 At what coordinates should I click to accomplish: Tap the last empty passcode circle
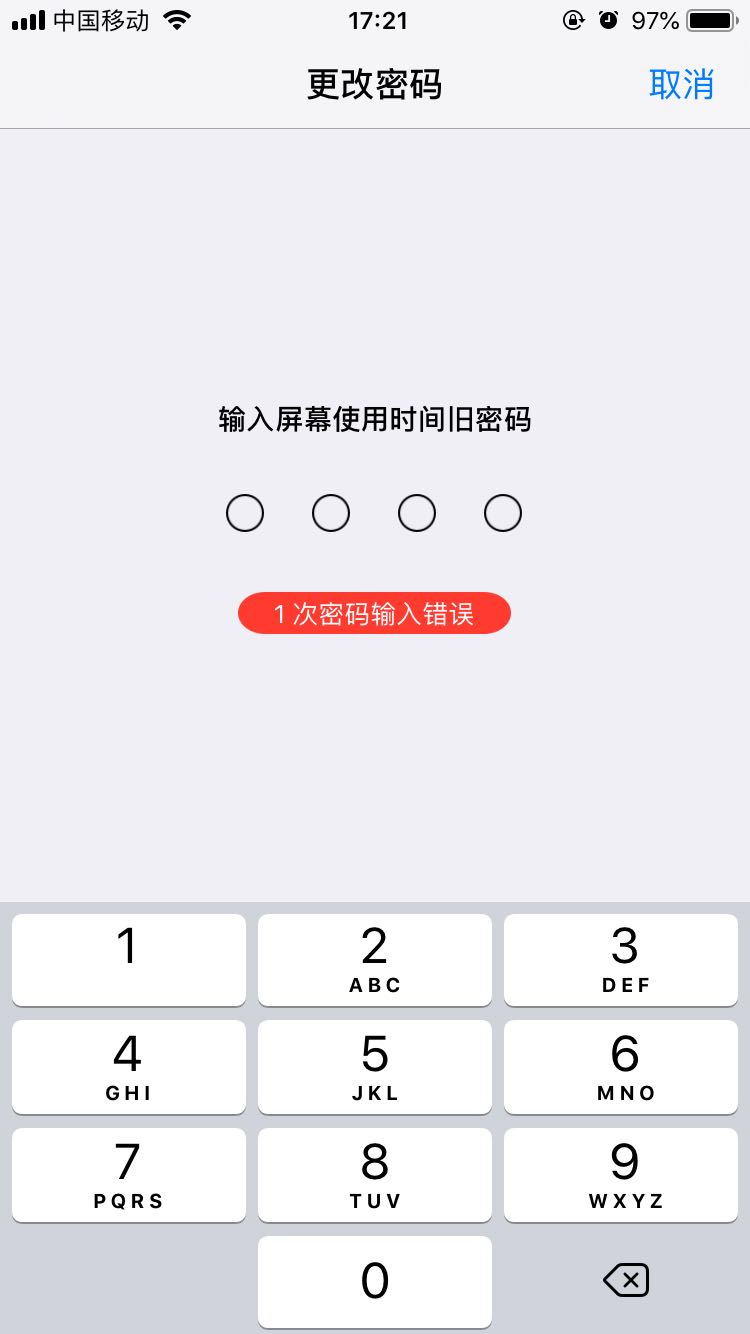click(503, 512)
